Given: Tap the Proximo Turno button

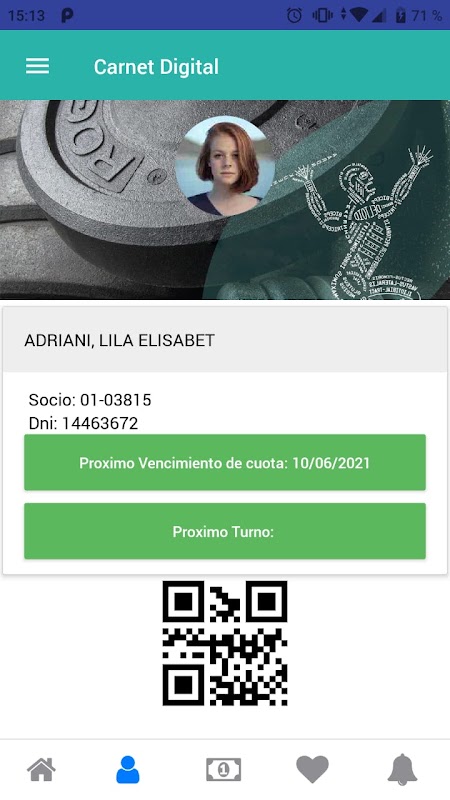Looking at the screenshot, I should point(225,532).
